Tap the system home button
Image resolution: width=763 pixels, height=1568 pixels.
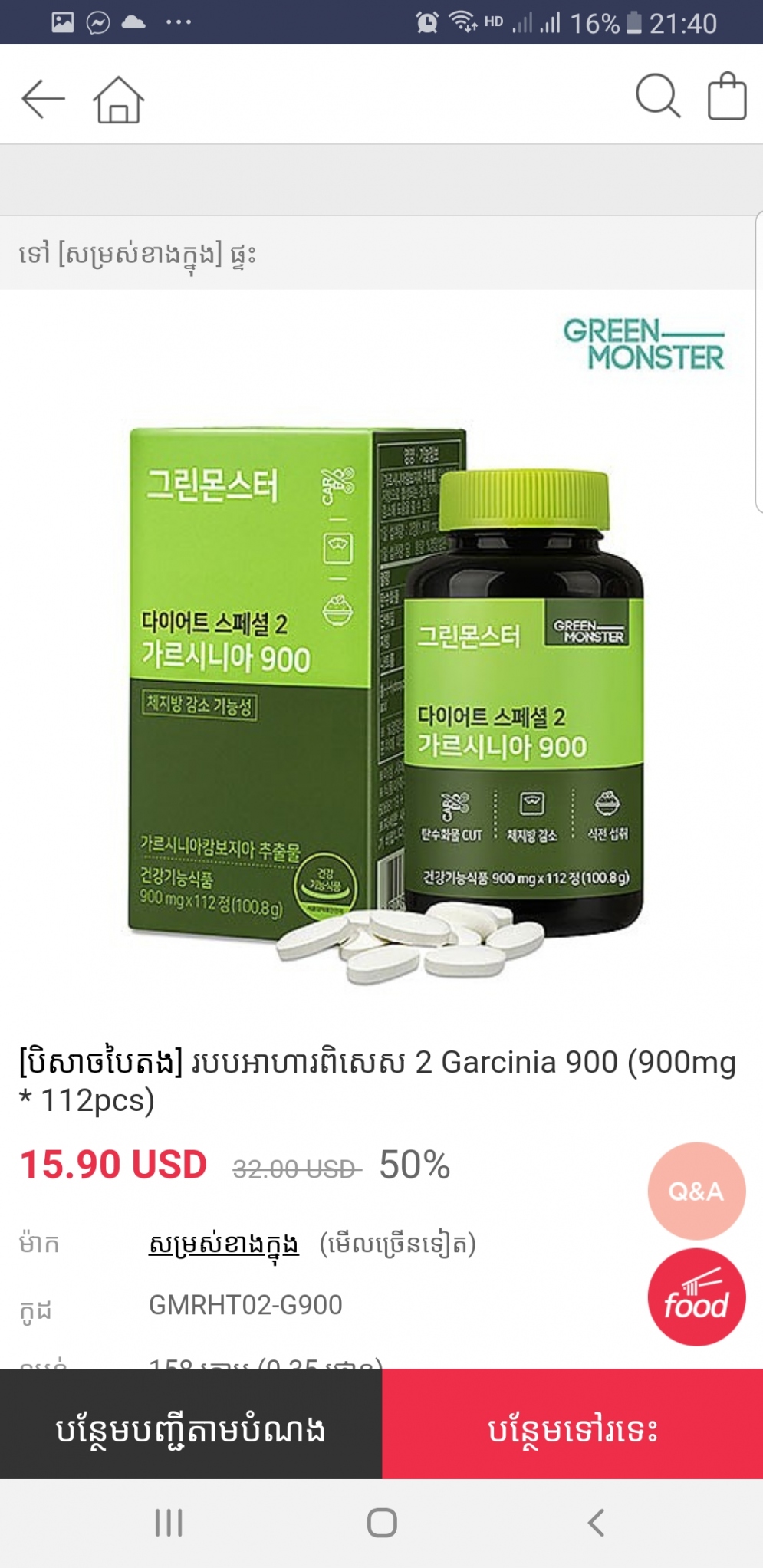tap(382, 1523)
